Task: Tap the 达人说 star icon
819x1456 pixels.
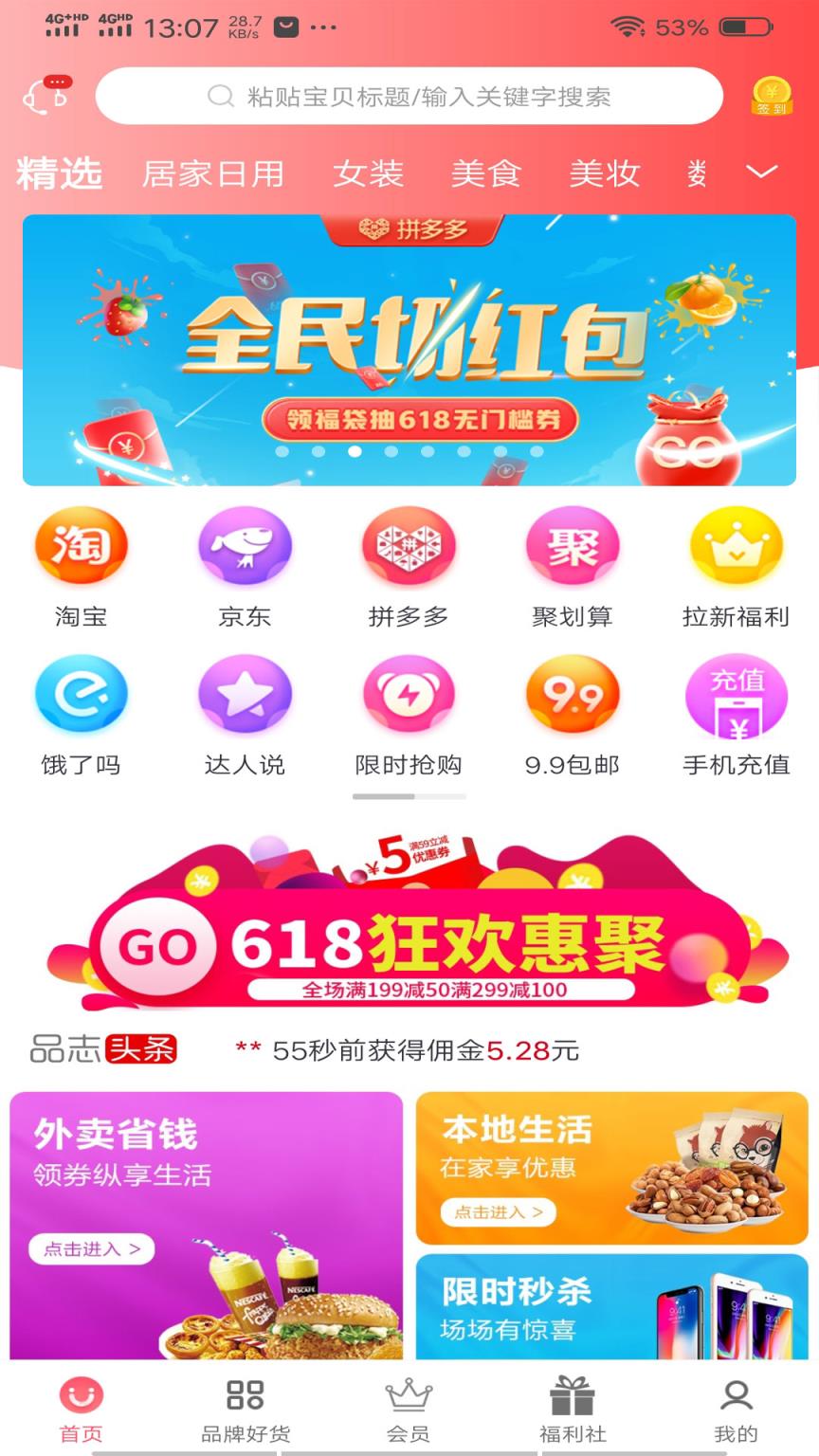Action: [x=246, y=695]
